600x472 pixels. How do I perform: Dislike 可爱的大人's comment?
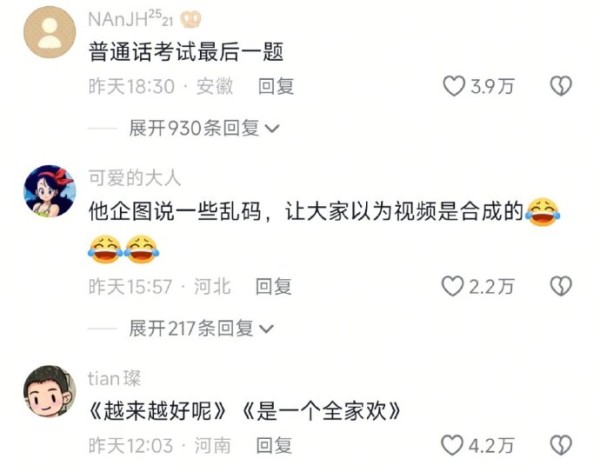(561, 287)
